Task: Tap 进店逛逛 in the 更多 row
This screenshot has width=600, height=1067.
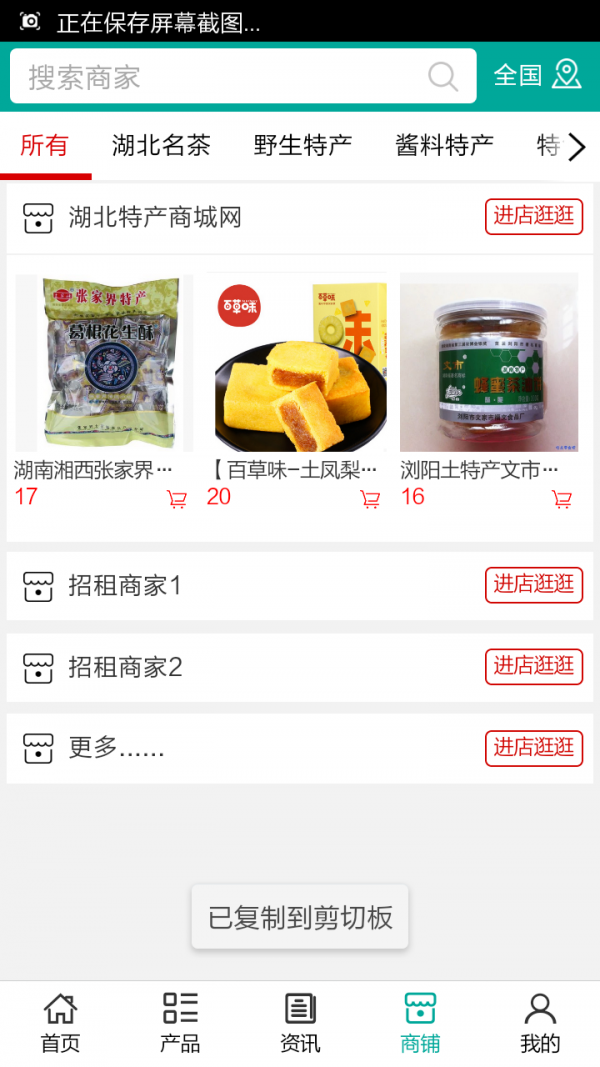Action: click(x=534, y=747)
